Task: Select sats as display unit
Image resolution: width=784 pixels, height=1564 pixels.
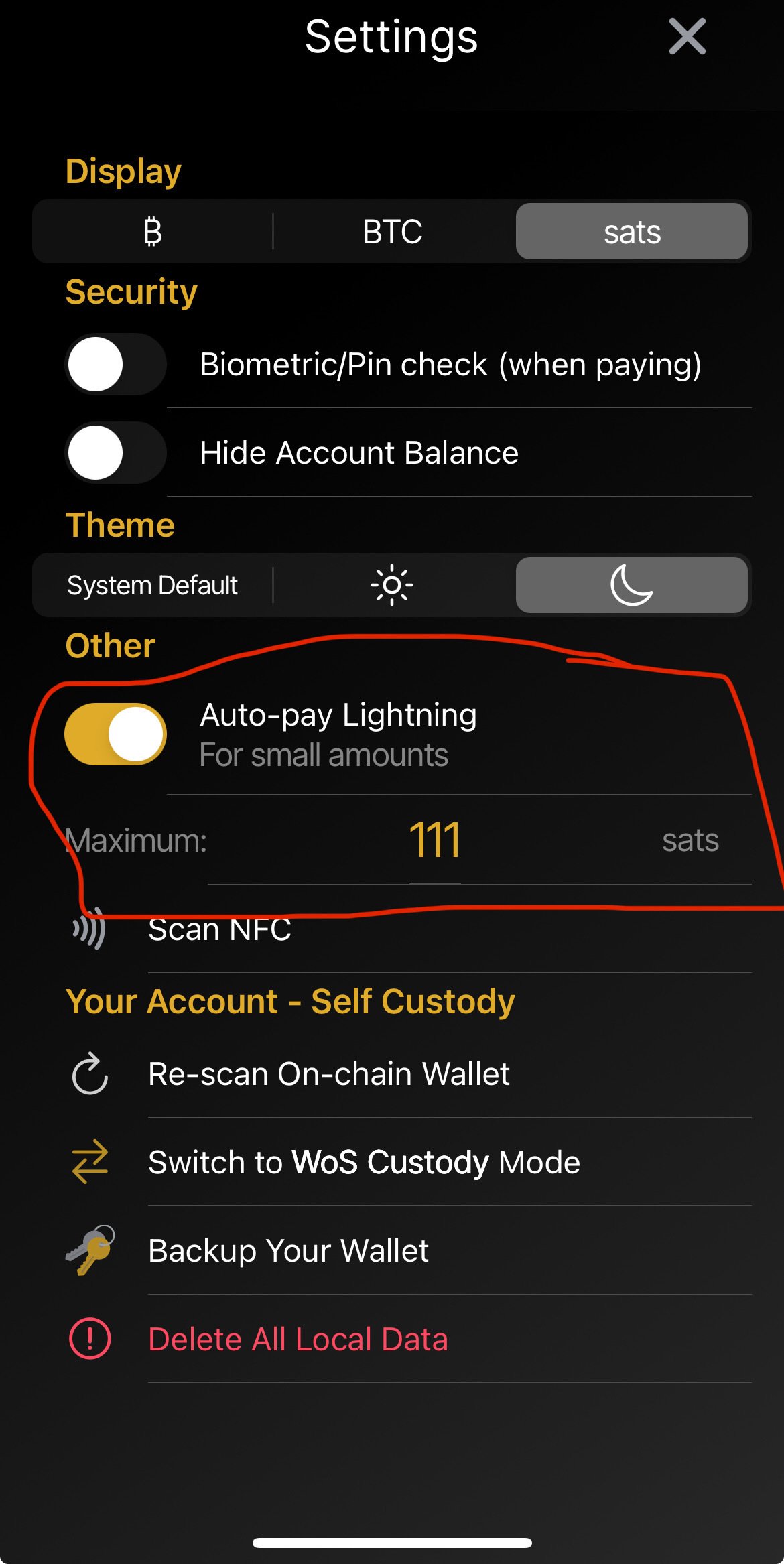Action: 631,232
